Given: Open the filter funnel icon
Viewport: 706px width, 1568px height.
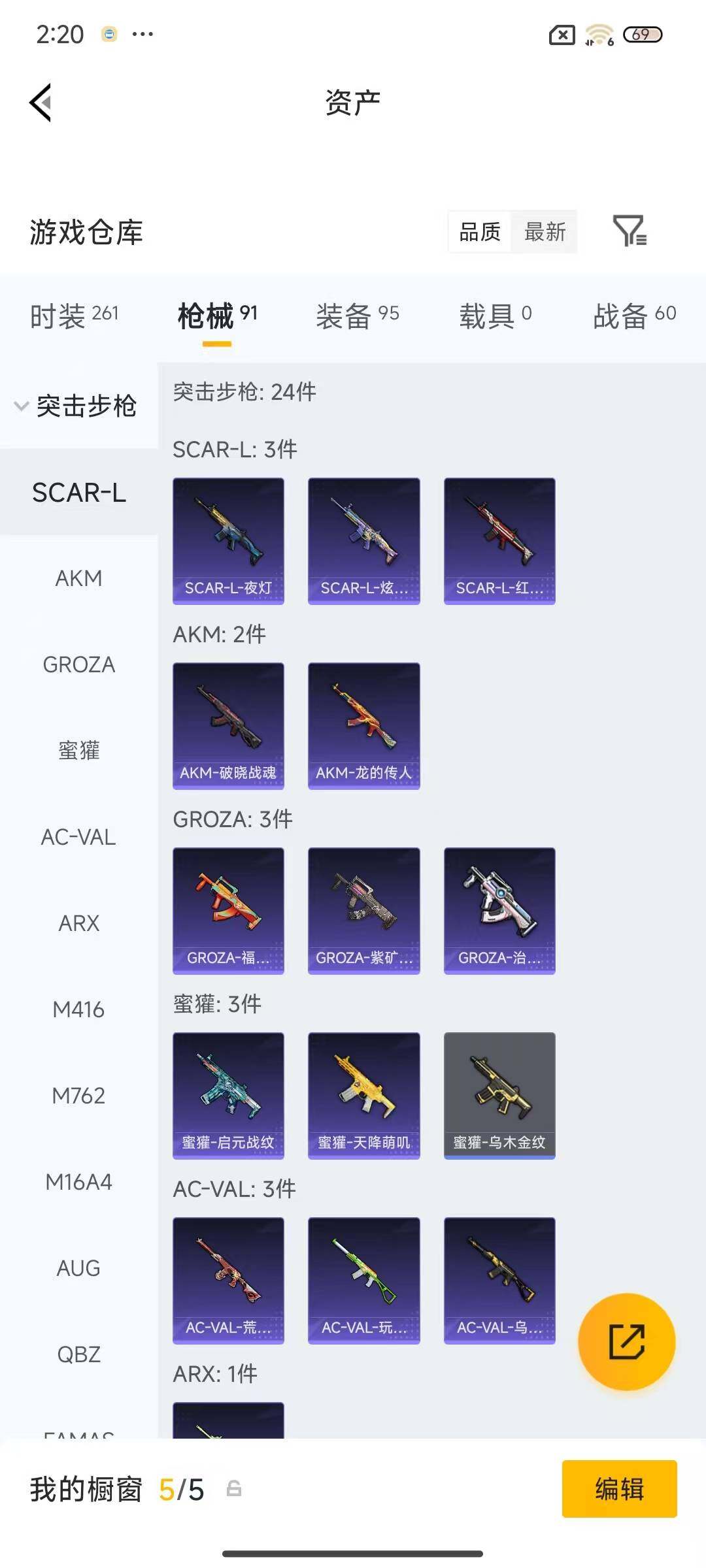Looking at the screenshot, I should [x=629, y=231].
